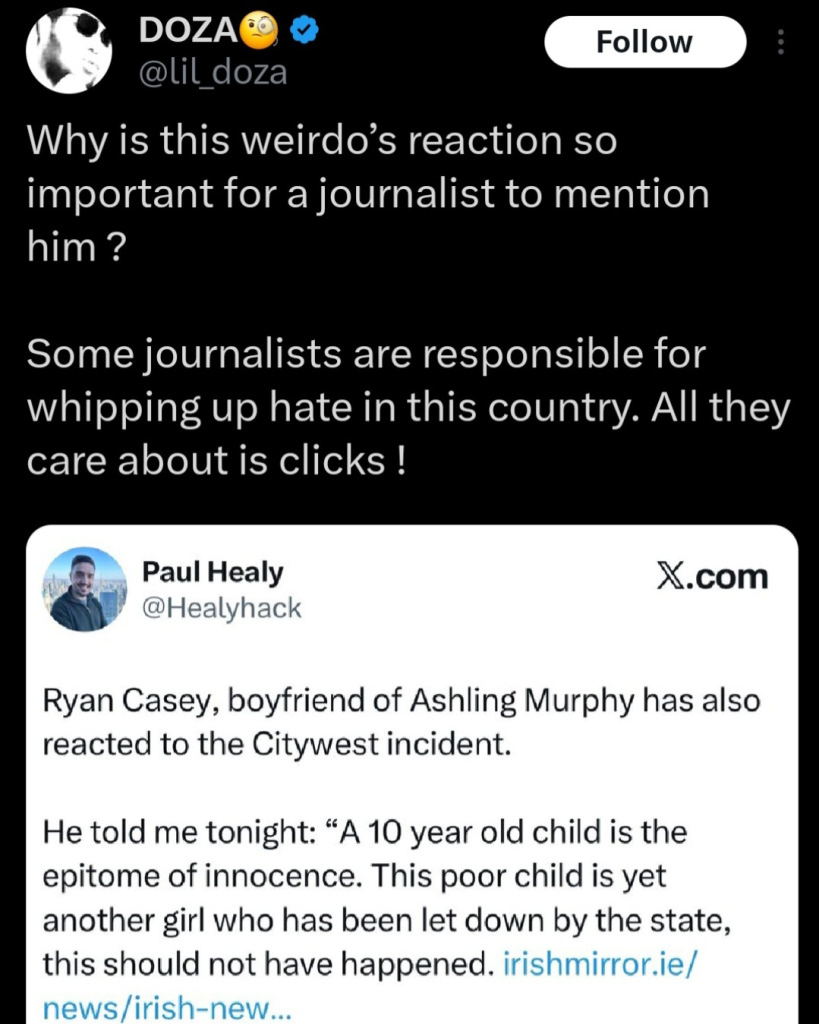The width and height of the screenshot is (819, 1024).
Task: Open DOZA's profile picture
Action: click(67, 49)
